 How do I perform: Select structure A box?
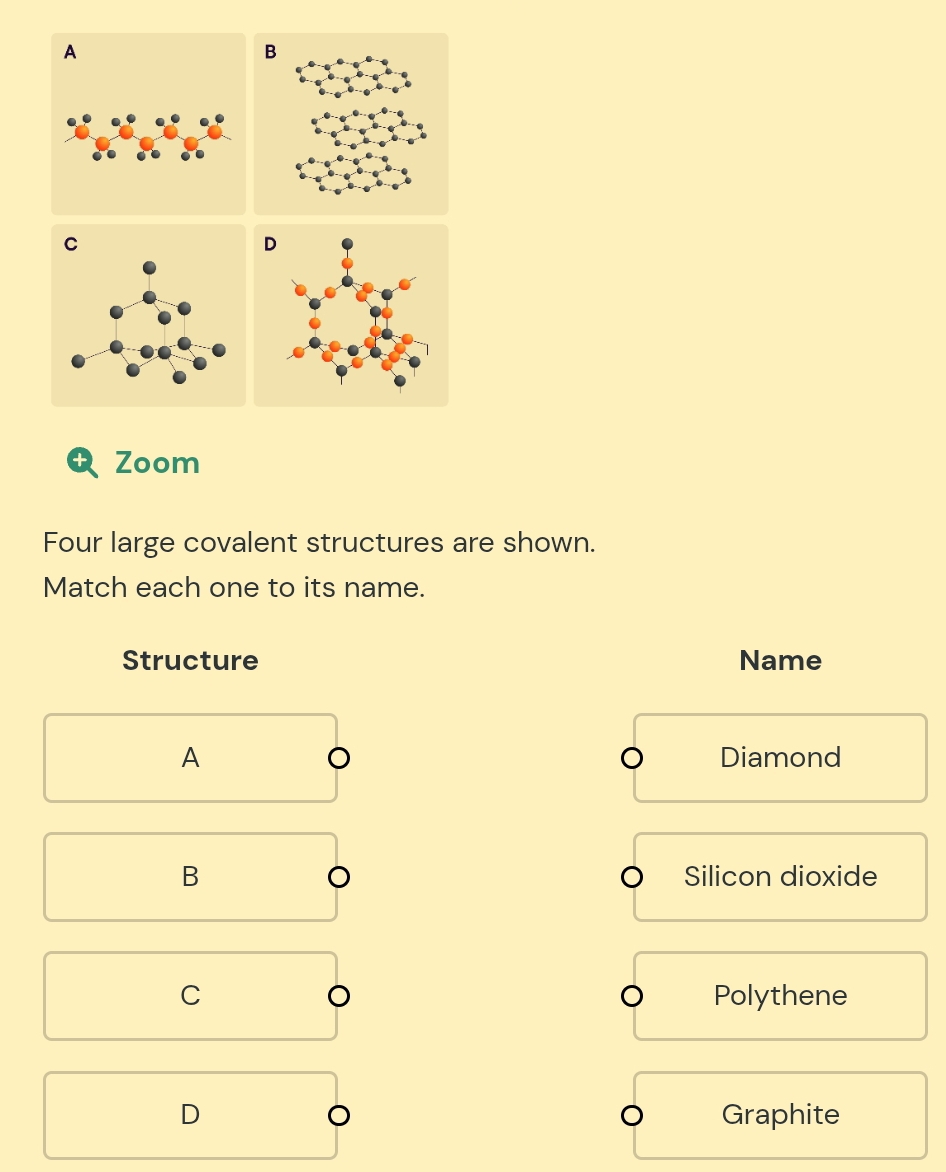coord(191,758)
